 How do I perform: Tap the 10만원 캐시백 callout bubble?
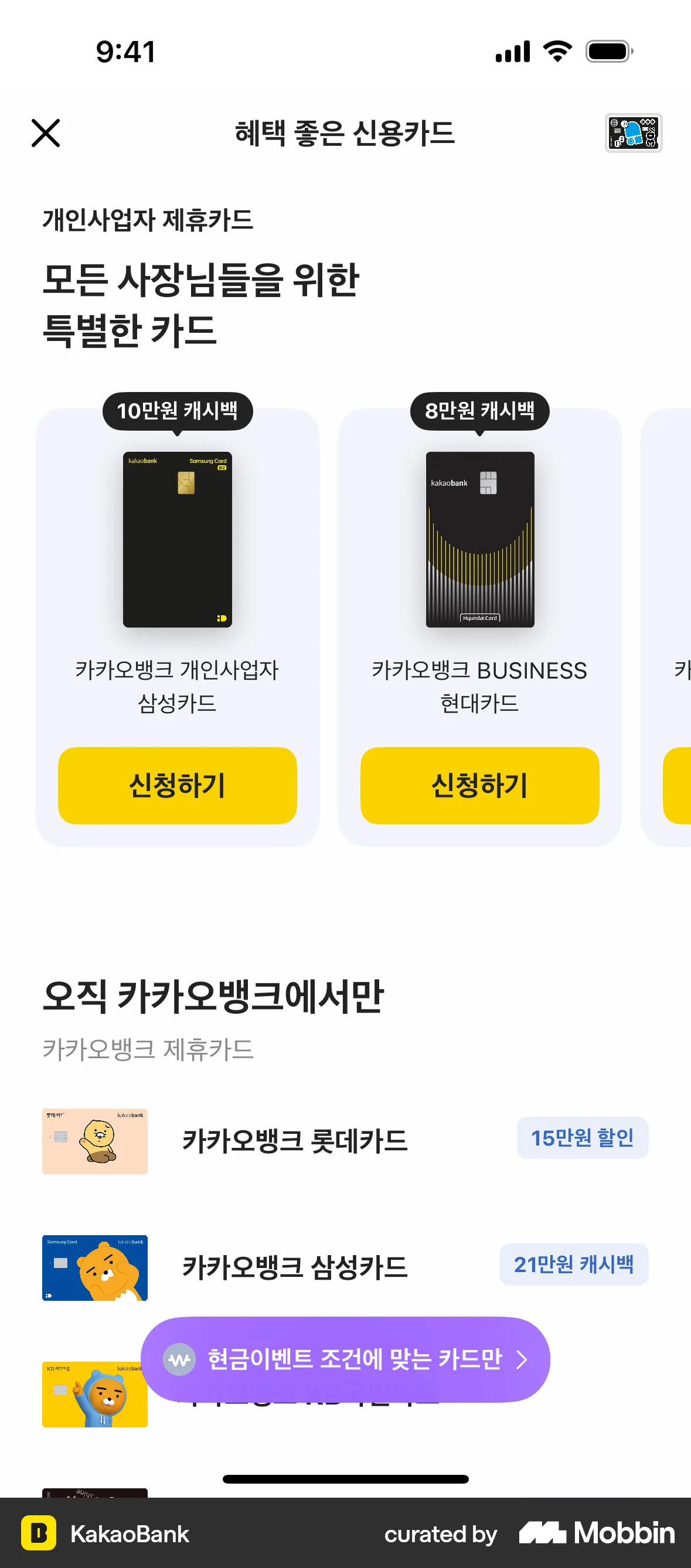point(178,411)
